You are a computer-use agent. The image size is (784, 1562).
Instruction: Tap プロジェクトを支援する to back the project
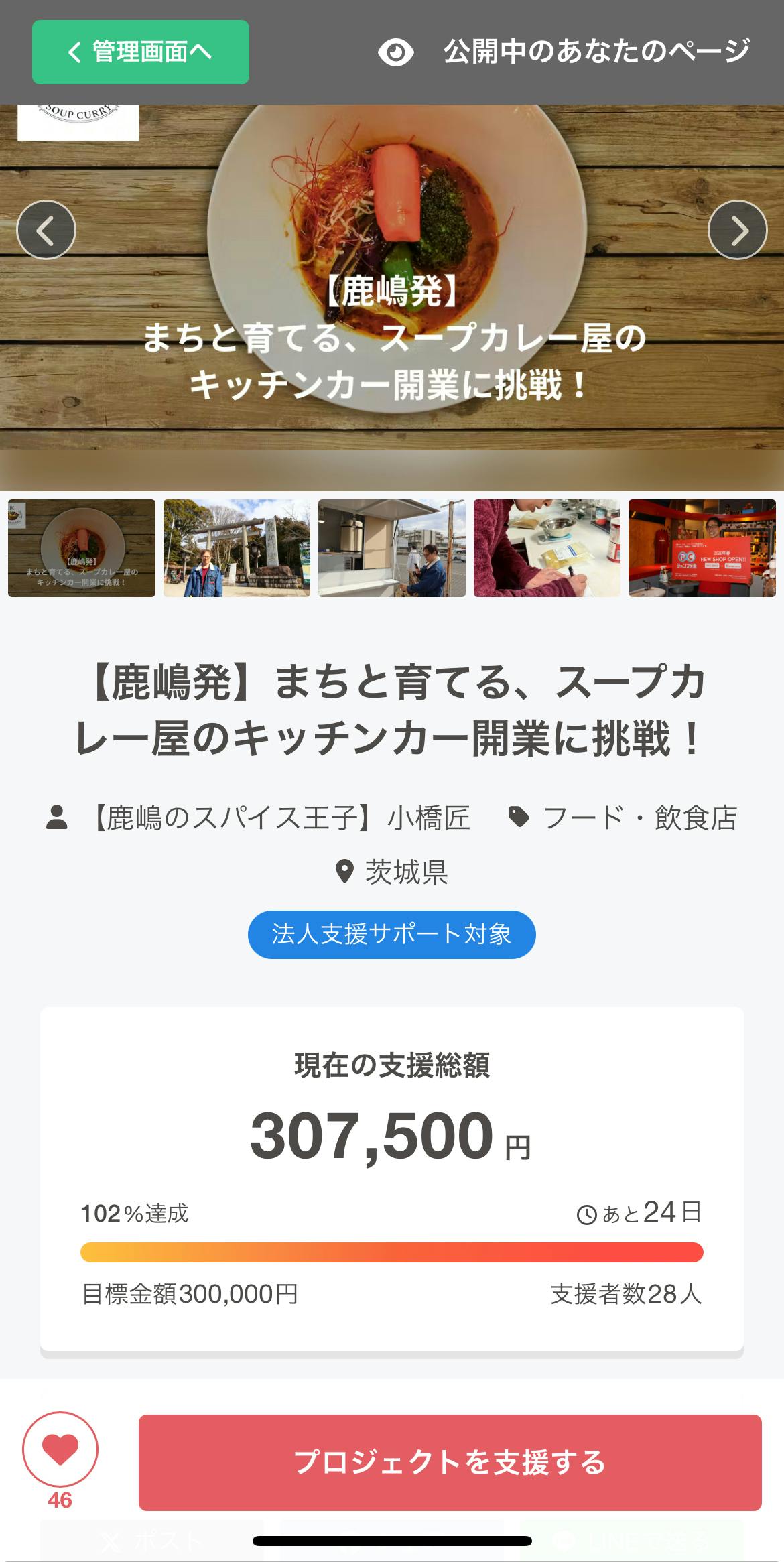pos(450,1462)
